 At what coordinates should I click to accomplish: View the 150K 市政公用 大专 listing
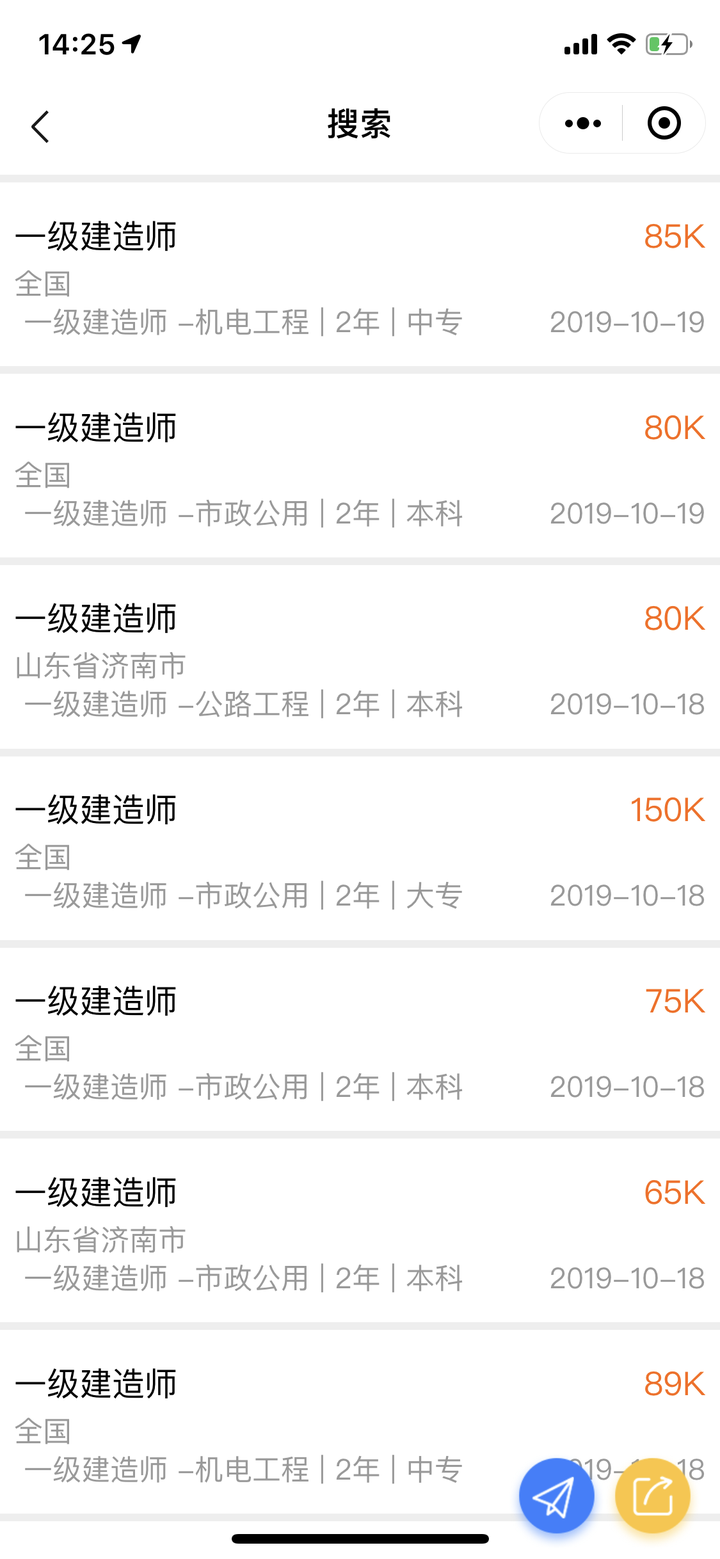click(360, 848)
